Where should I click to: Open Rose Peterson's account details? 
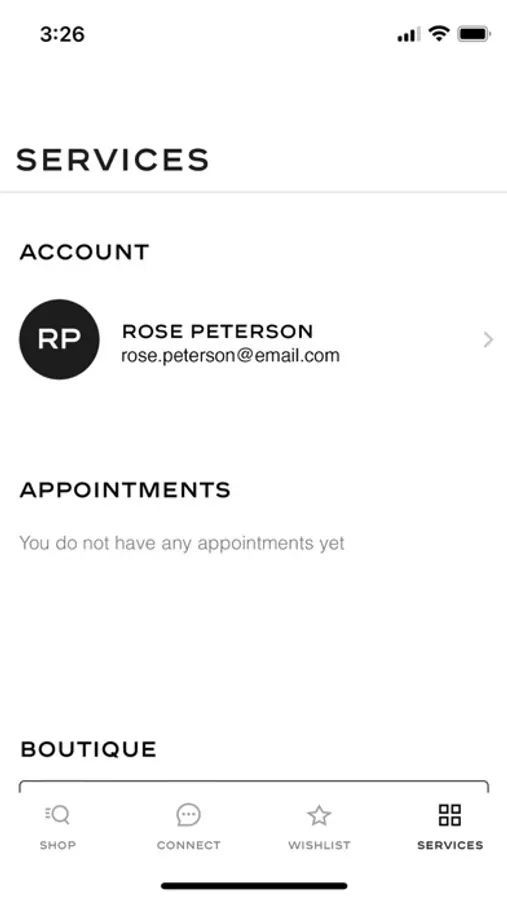tap(253, 340)
